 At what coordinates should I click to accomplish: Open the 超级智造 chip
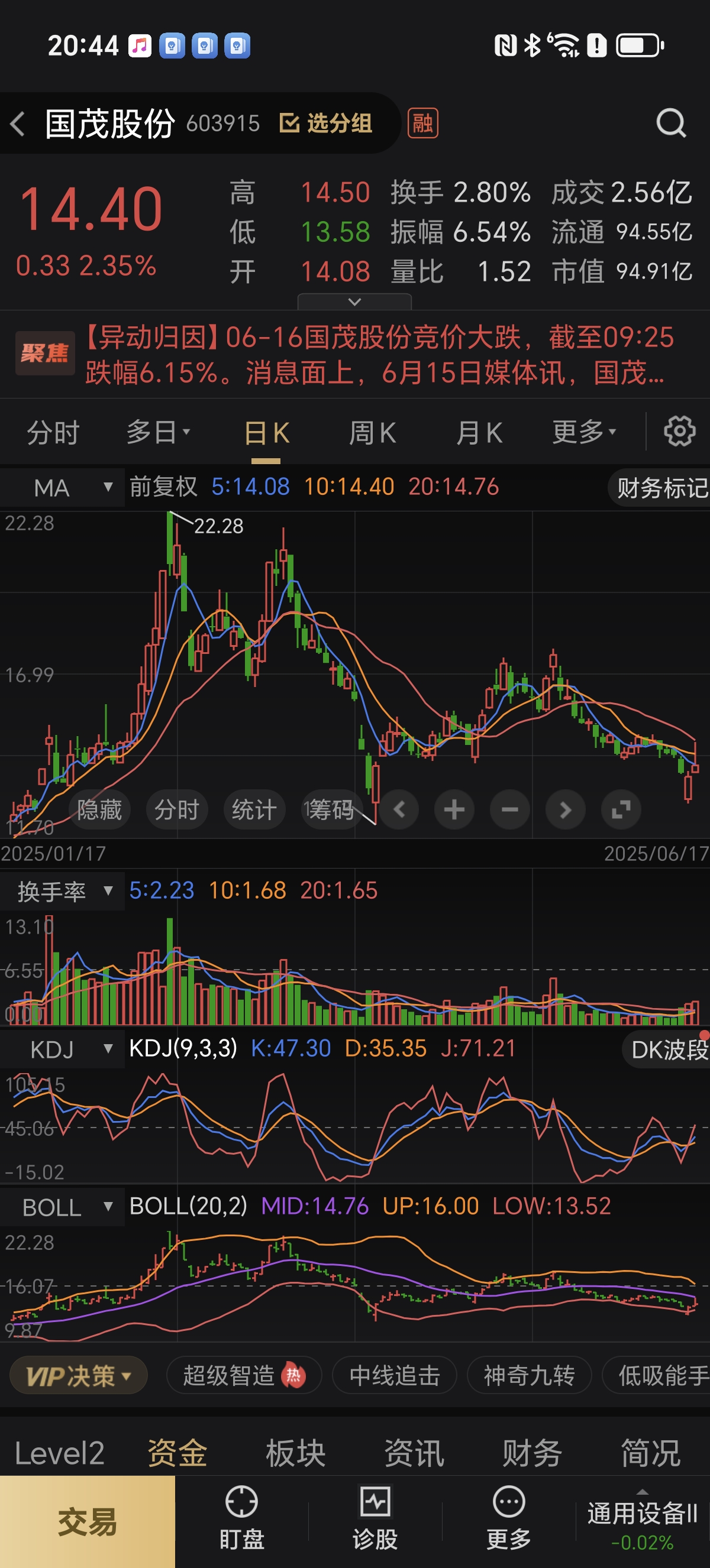[244, 1375]
